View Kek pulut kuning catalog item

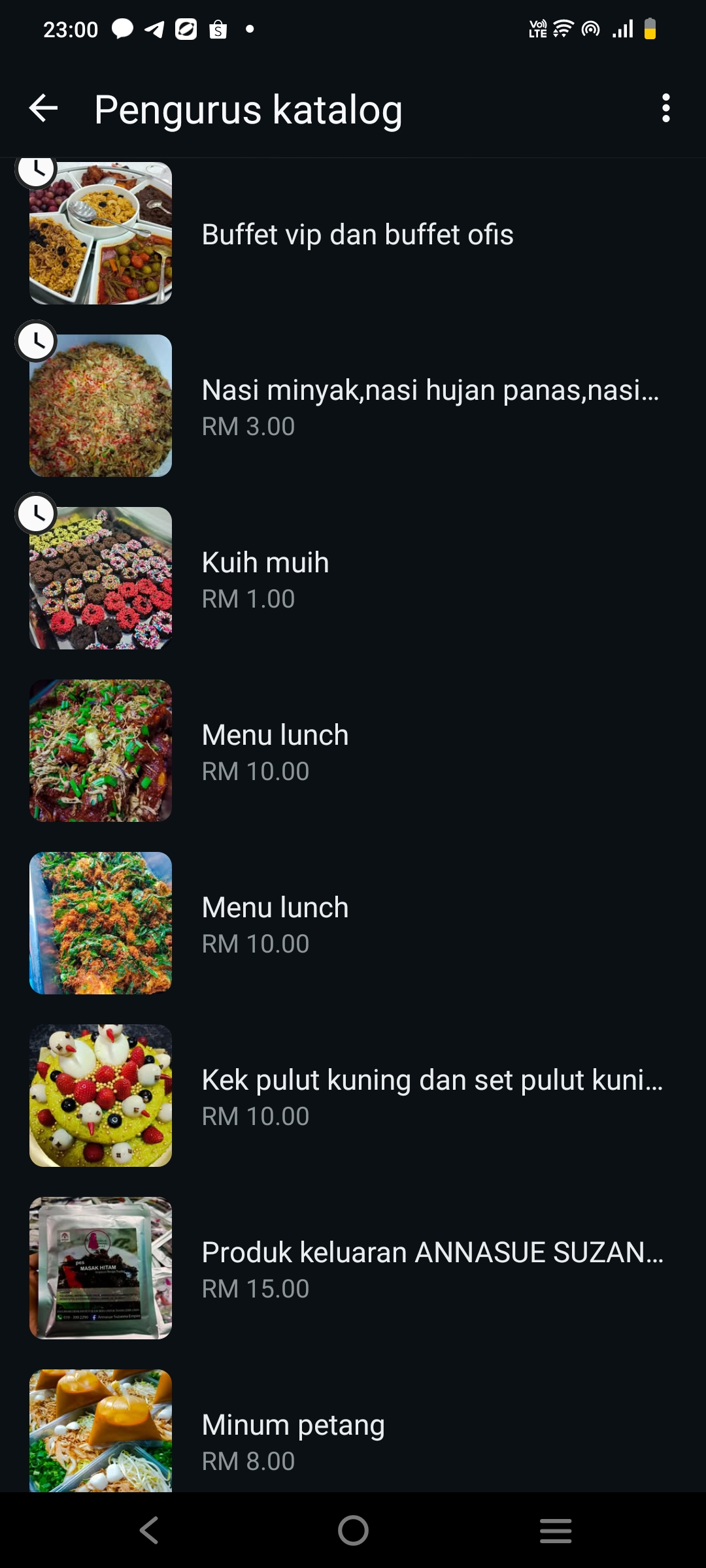(x=431, y=1096)
